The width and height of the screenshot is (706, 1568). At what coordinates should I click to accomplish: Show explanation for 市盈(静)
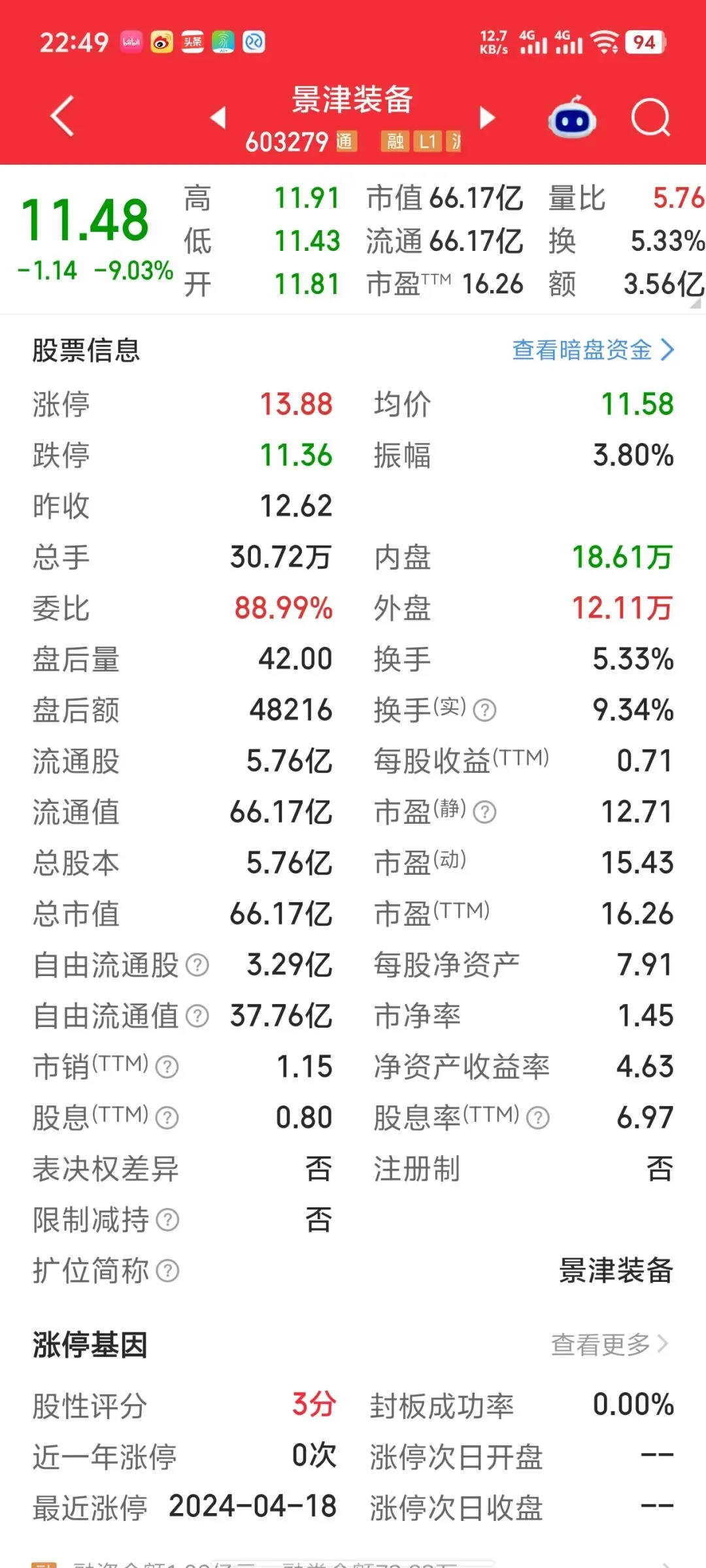click(x=484, y=812)
